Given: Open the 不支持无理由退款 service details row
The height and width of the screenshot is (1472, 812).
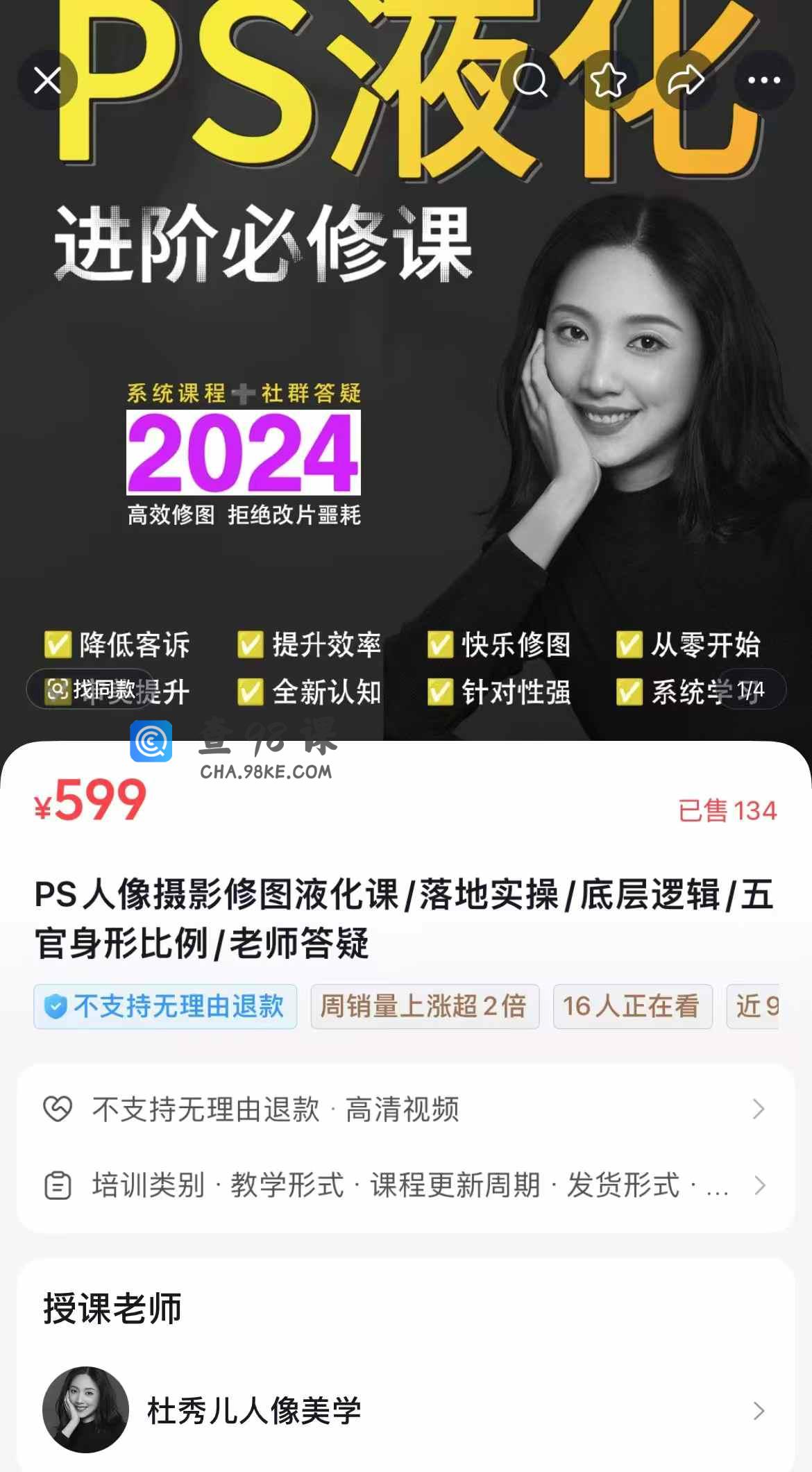Looking at the screenshot, I should point(405,1109).
